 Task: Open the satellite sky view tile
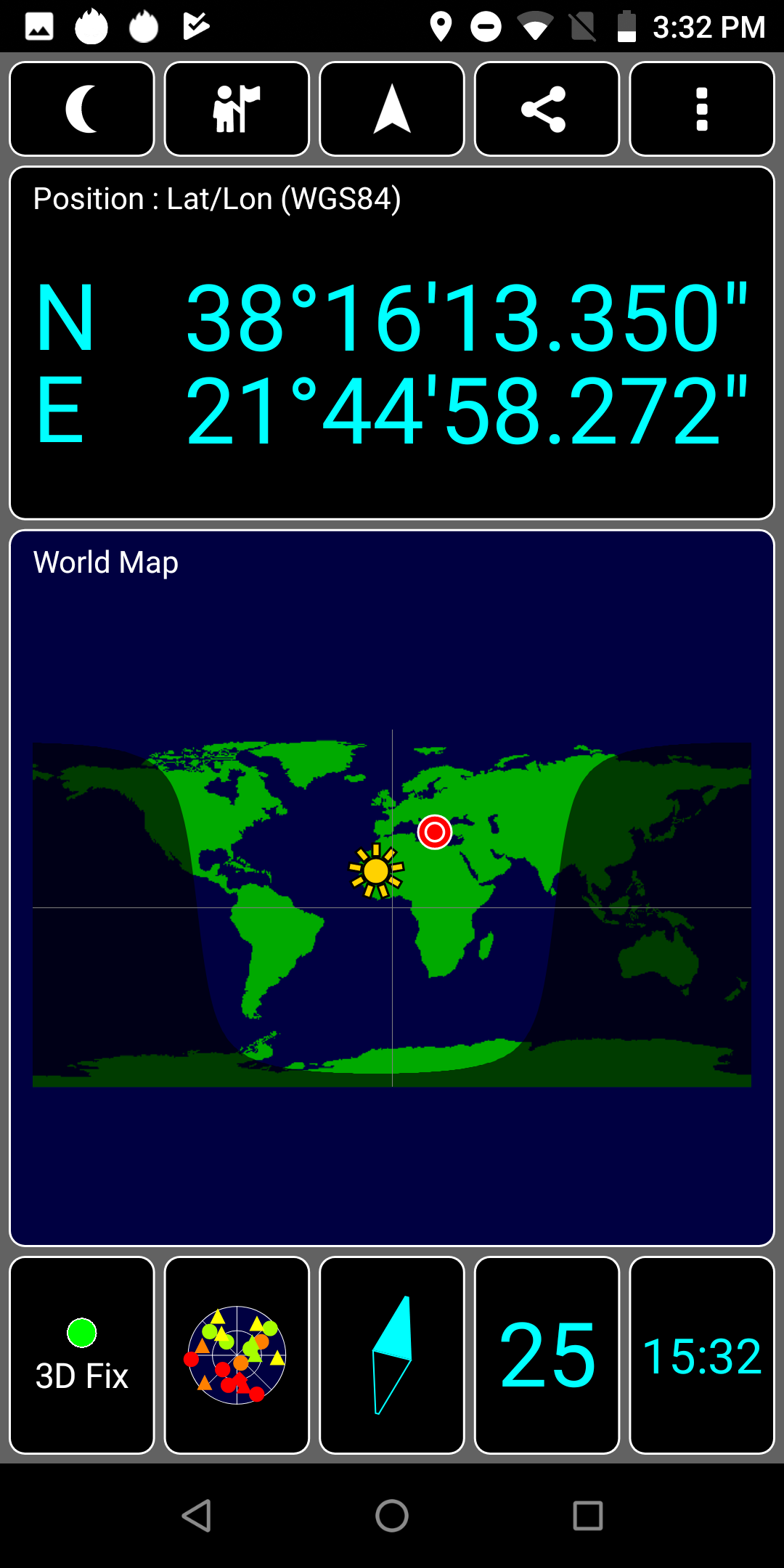237,1355
